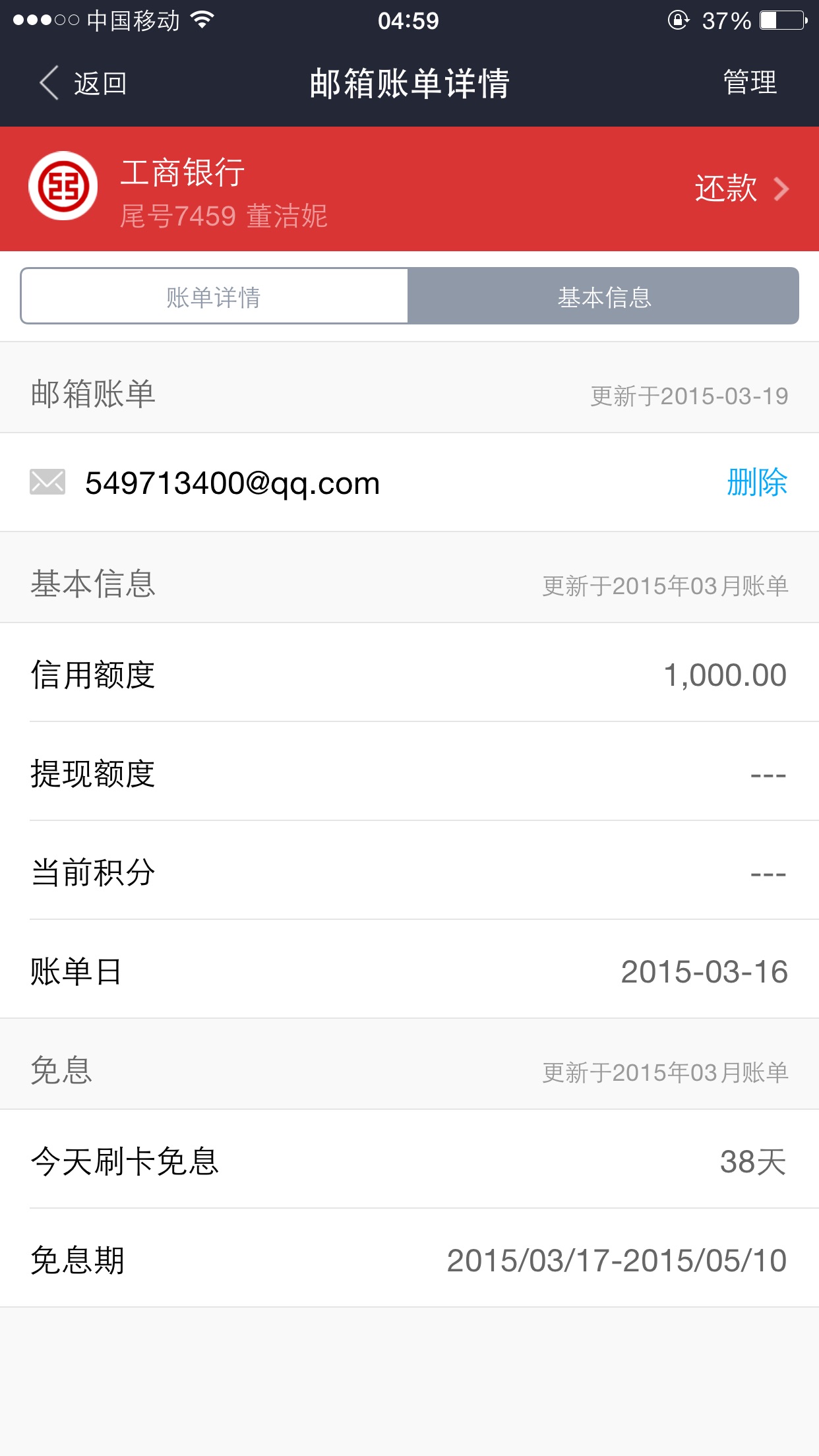Viewport: 819px width, 1456px height.
Task: Open the 管理 menu
Action: click(x=750, y=83)
